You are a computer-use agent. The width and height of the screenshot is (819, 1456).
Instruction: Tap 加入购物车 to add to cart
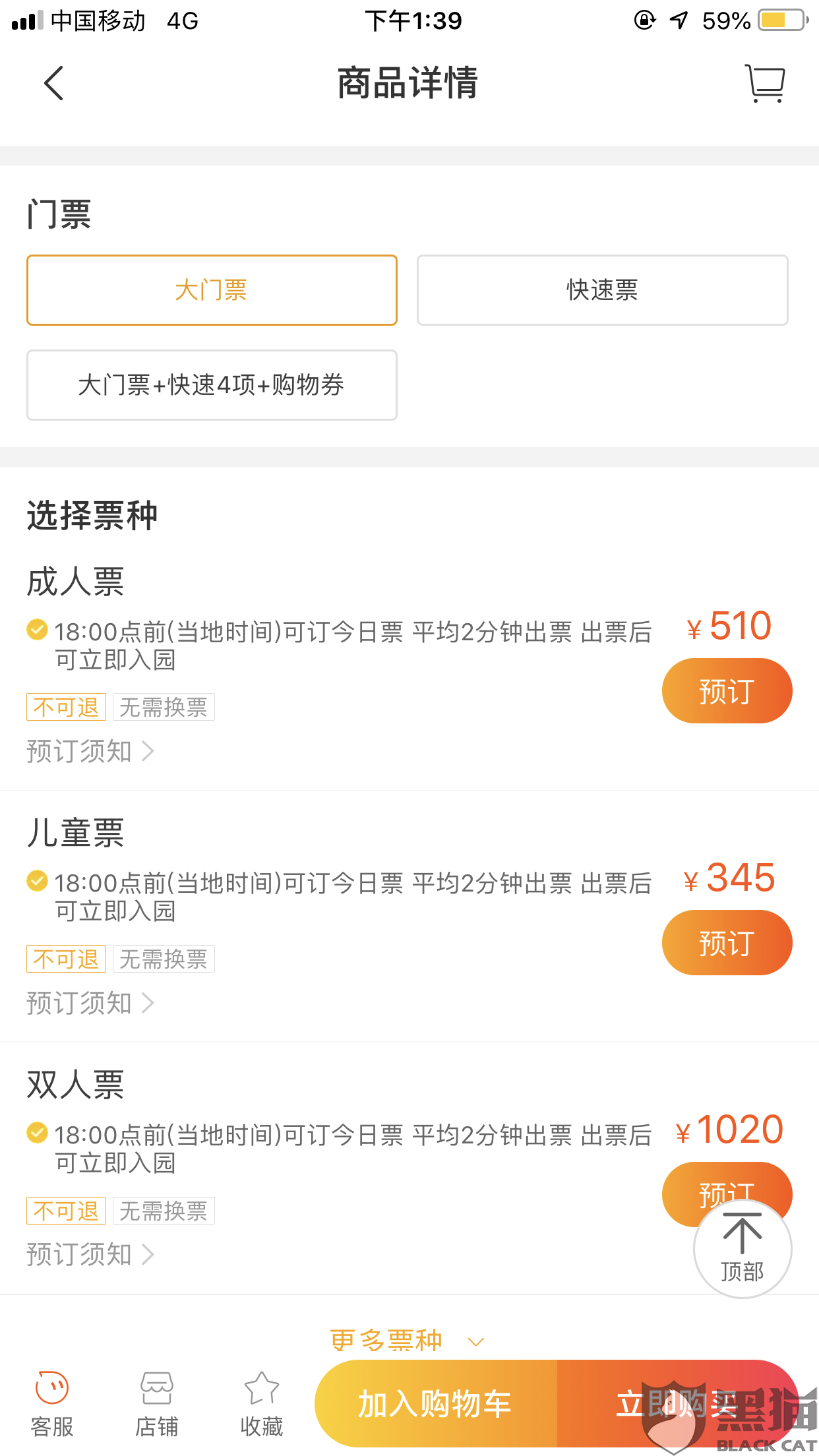435,1403
